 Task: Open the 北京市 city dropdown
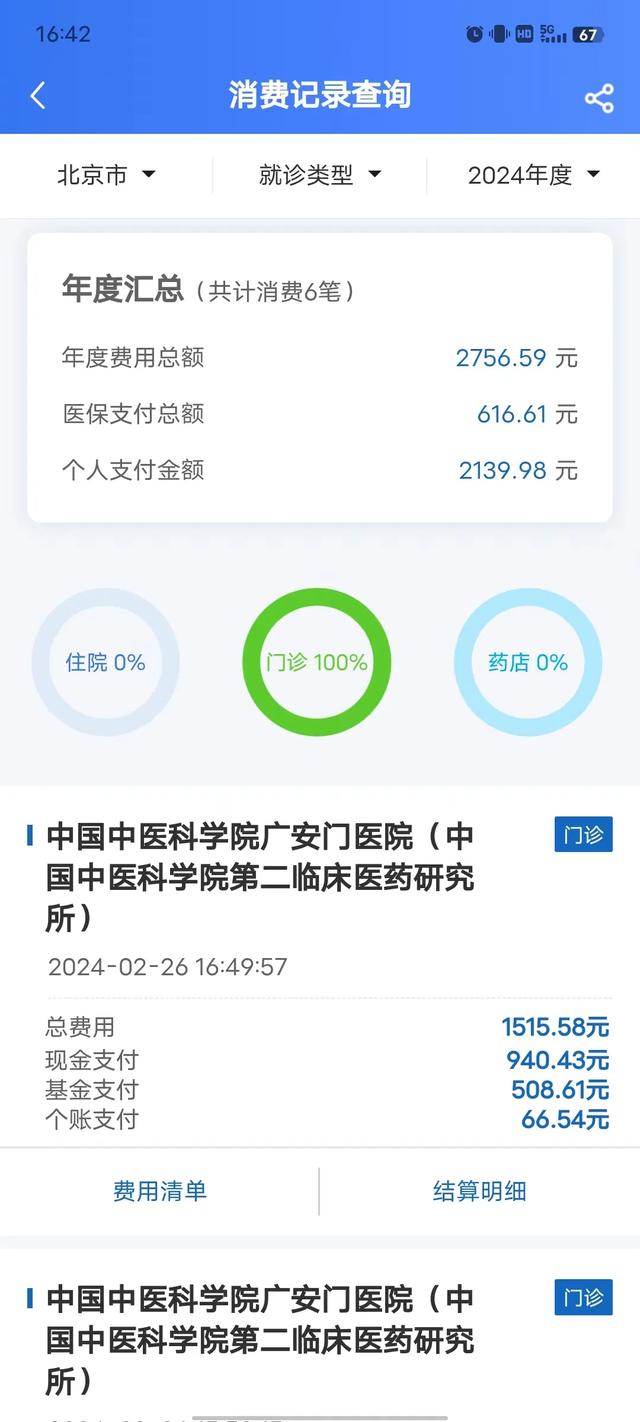(x=106, y=175)
